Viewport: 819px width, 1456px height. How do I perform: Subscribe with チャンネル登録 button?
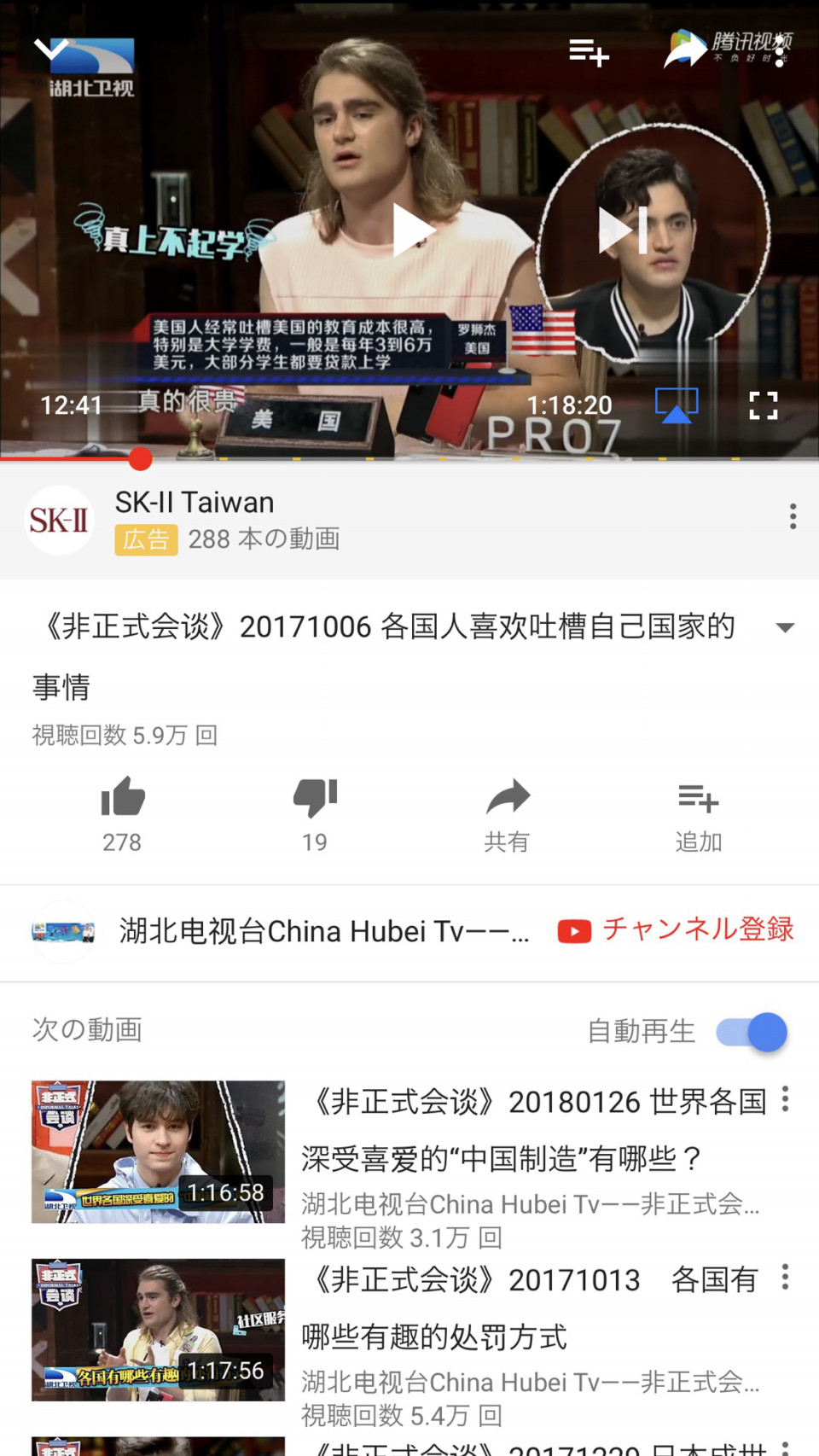pos(676,930)
